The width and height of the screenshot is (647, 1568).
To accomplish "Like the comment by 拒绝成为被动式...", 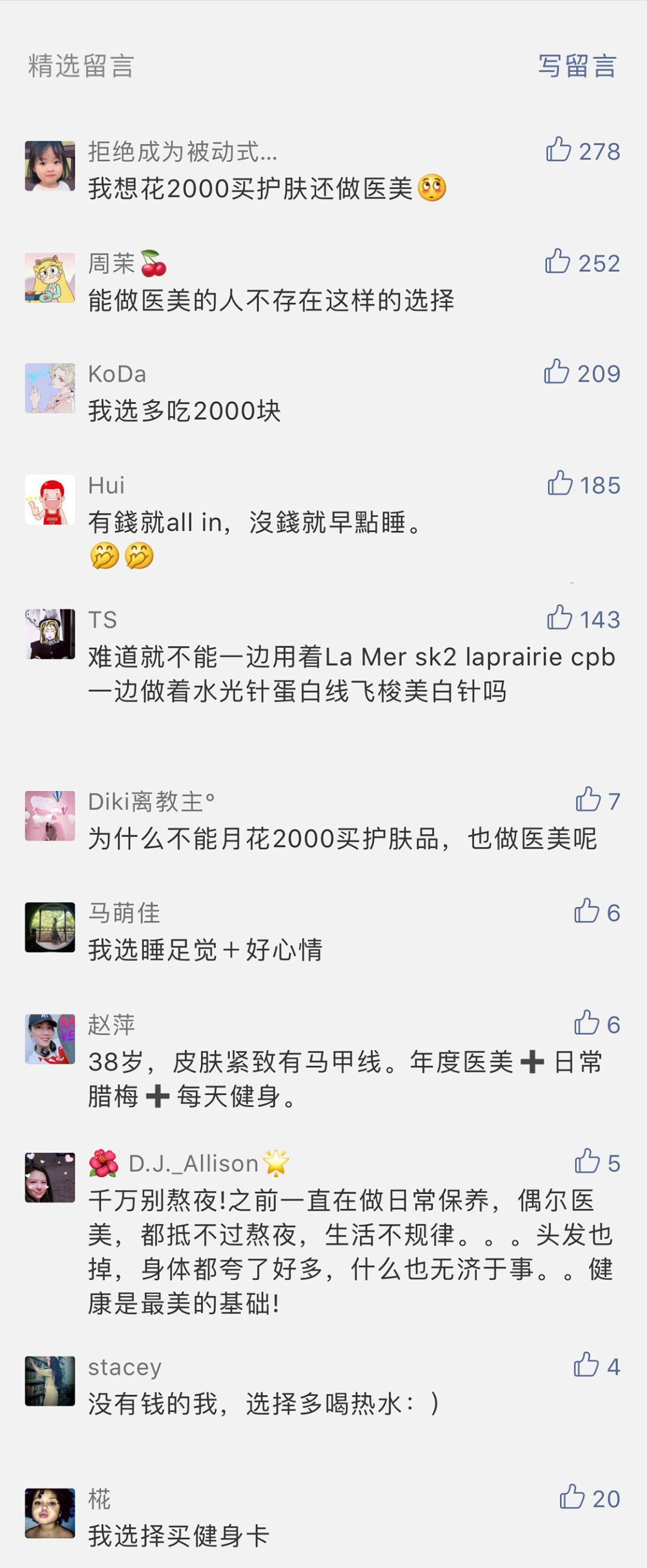I will (559, 150).
